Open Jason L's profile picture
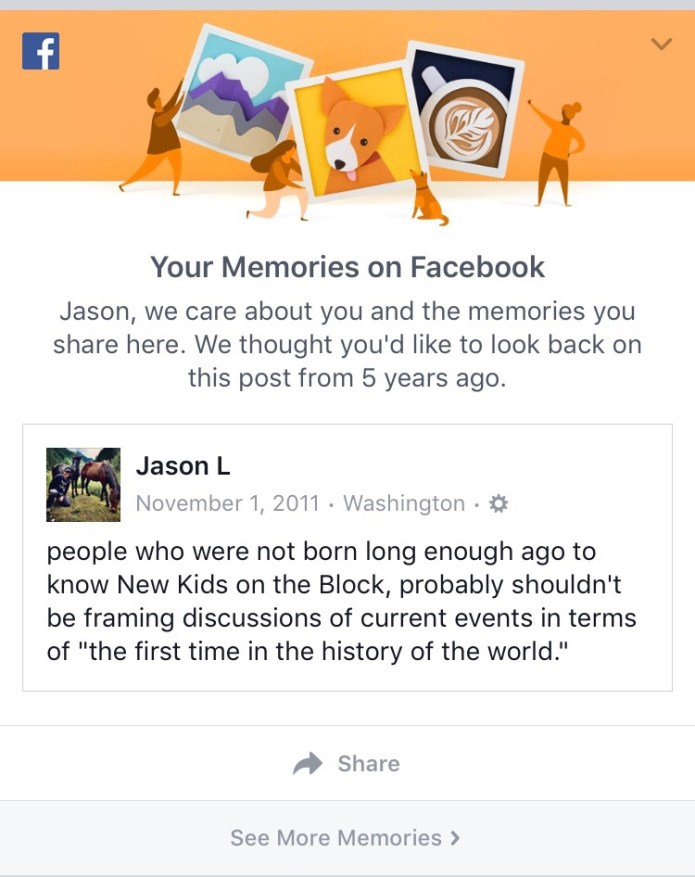Screen dimensions: 695x877 83,485
